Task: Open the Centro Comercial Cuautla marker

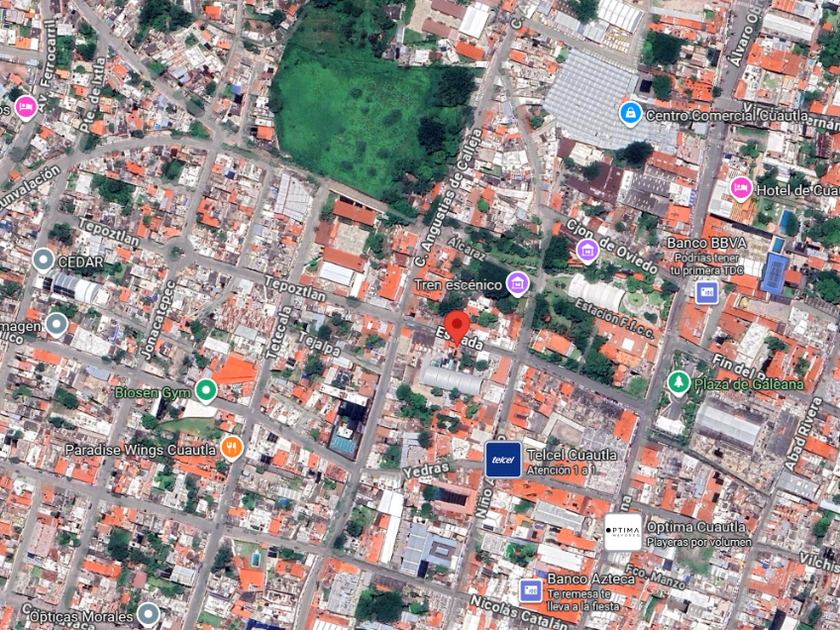Action: click(629, 113)
